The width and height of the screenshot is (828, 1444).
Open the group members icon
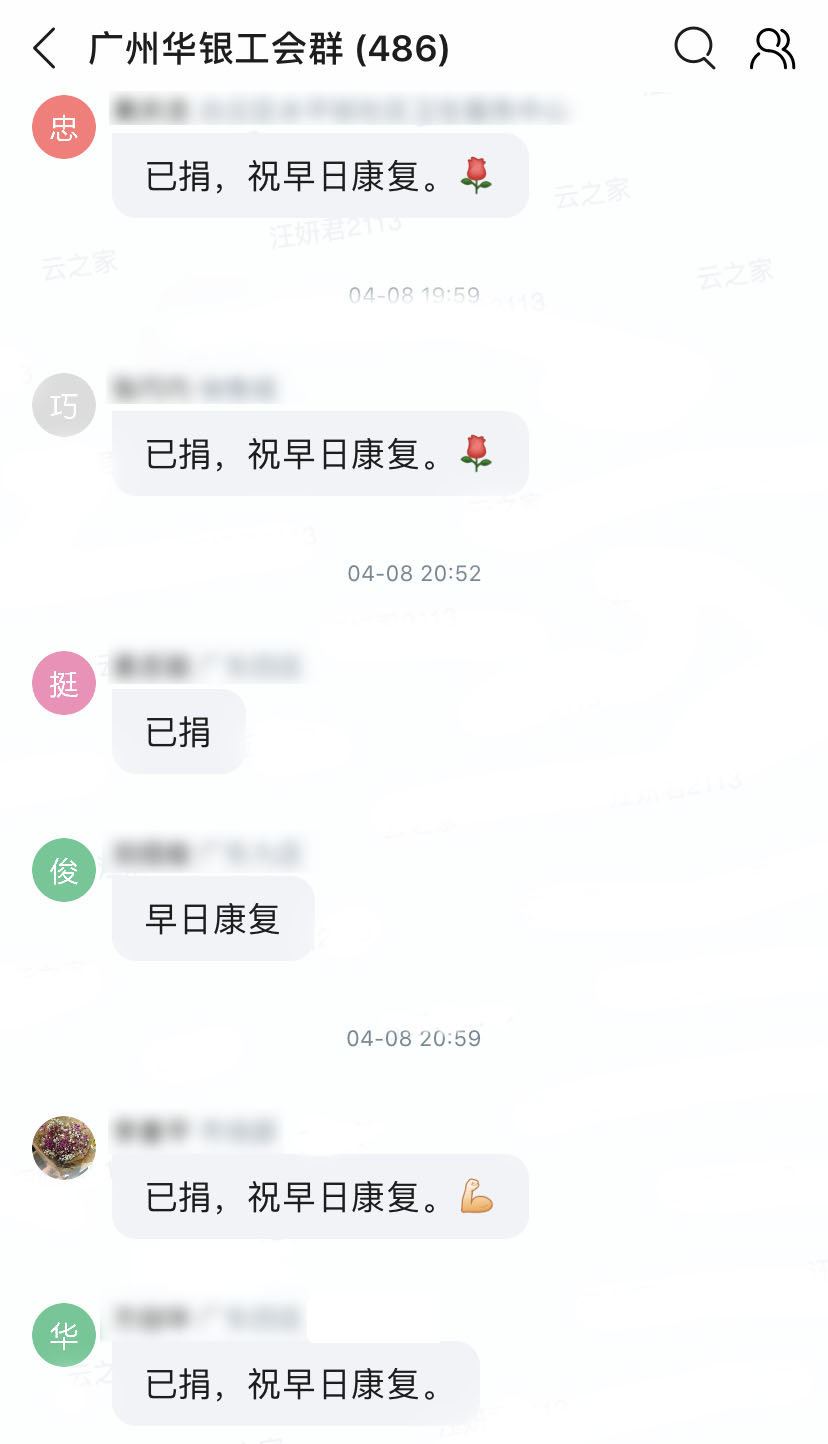772,48
